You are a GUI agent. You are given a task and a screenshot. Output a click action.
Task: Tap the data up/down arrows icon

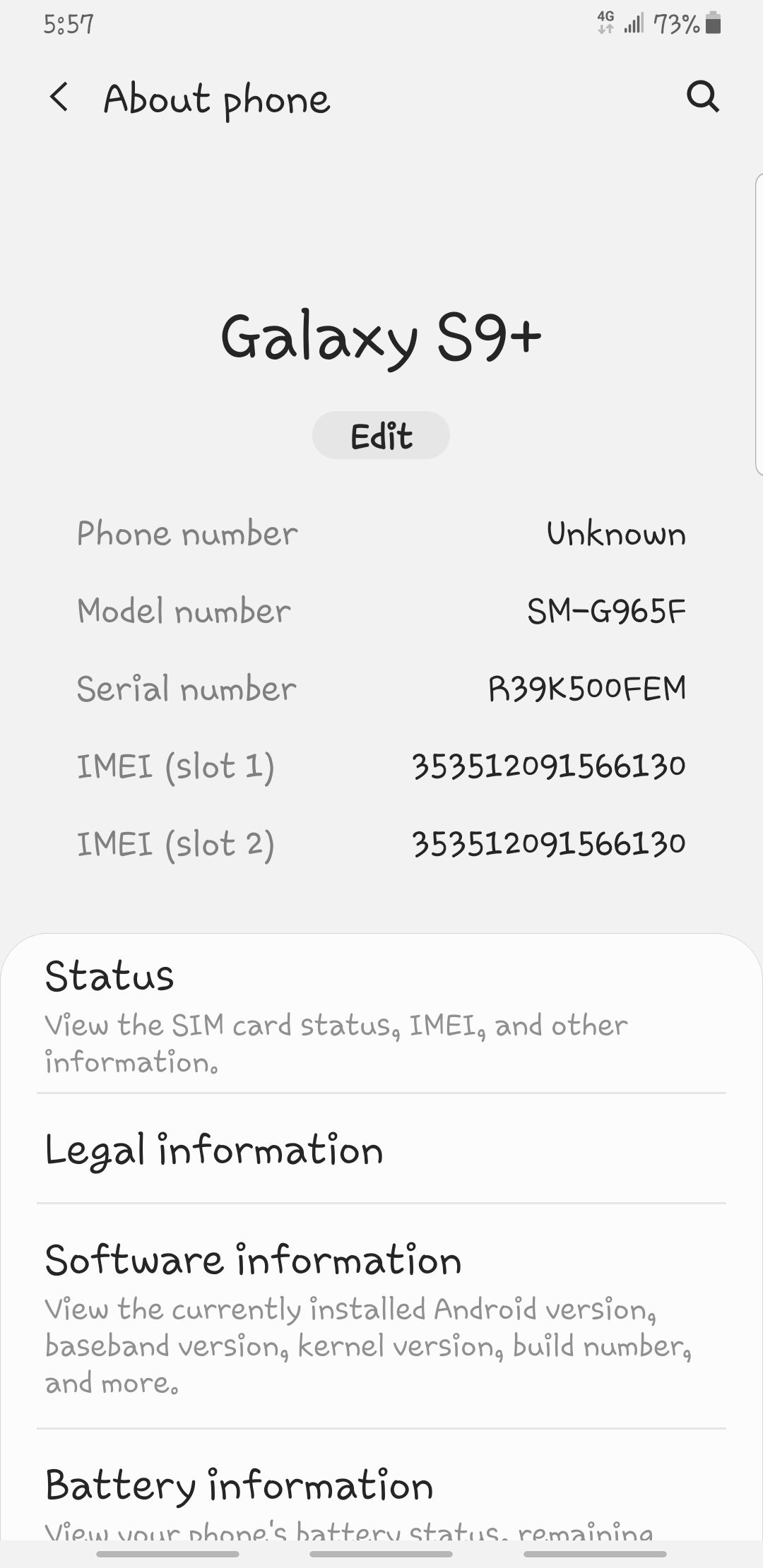click(x=605, y=30)
